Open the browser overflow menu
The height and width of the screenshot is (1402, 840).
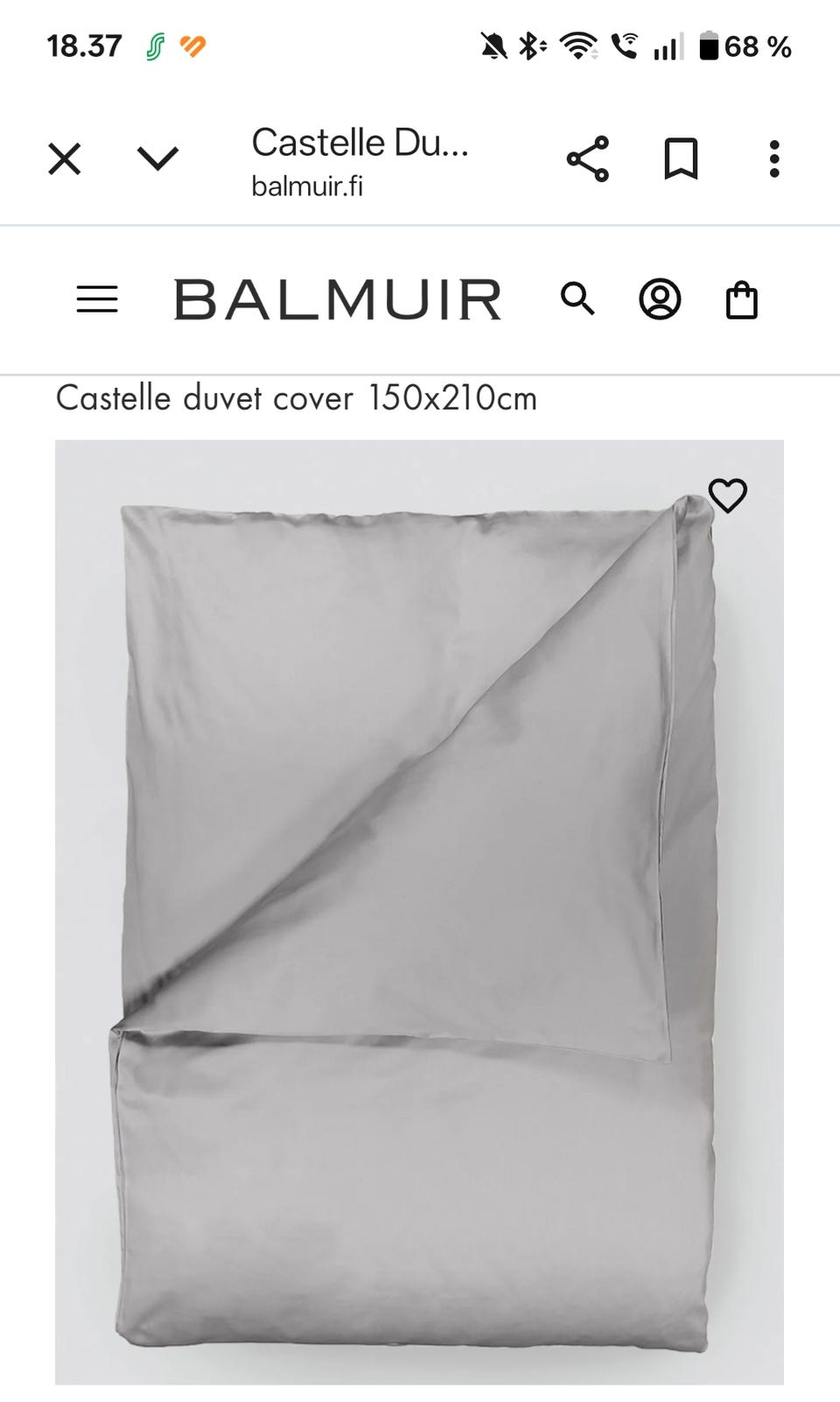[773, 158]
